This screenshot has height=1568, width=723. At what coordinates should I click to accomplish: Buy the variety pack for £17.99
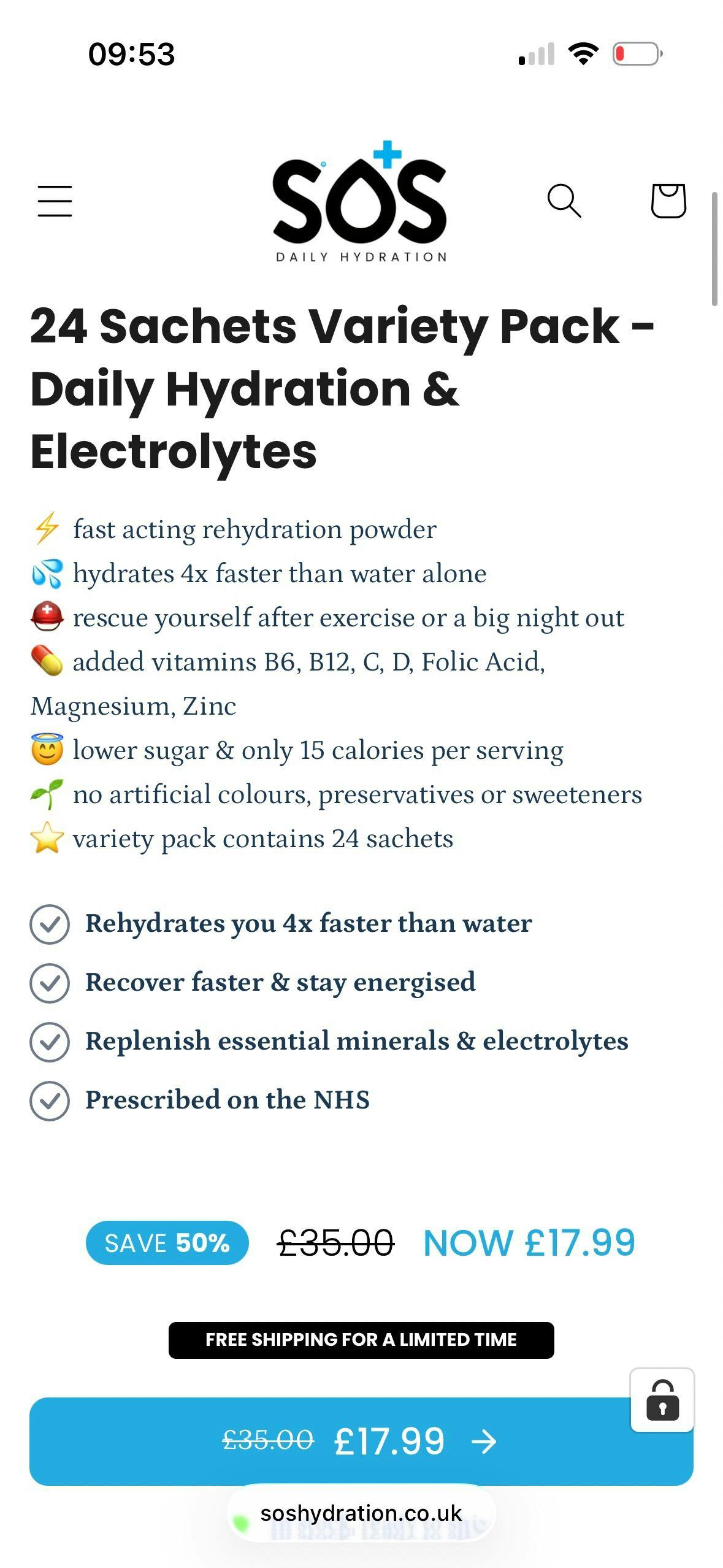361,1441
